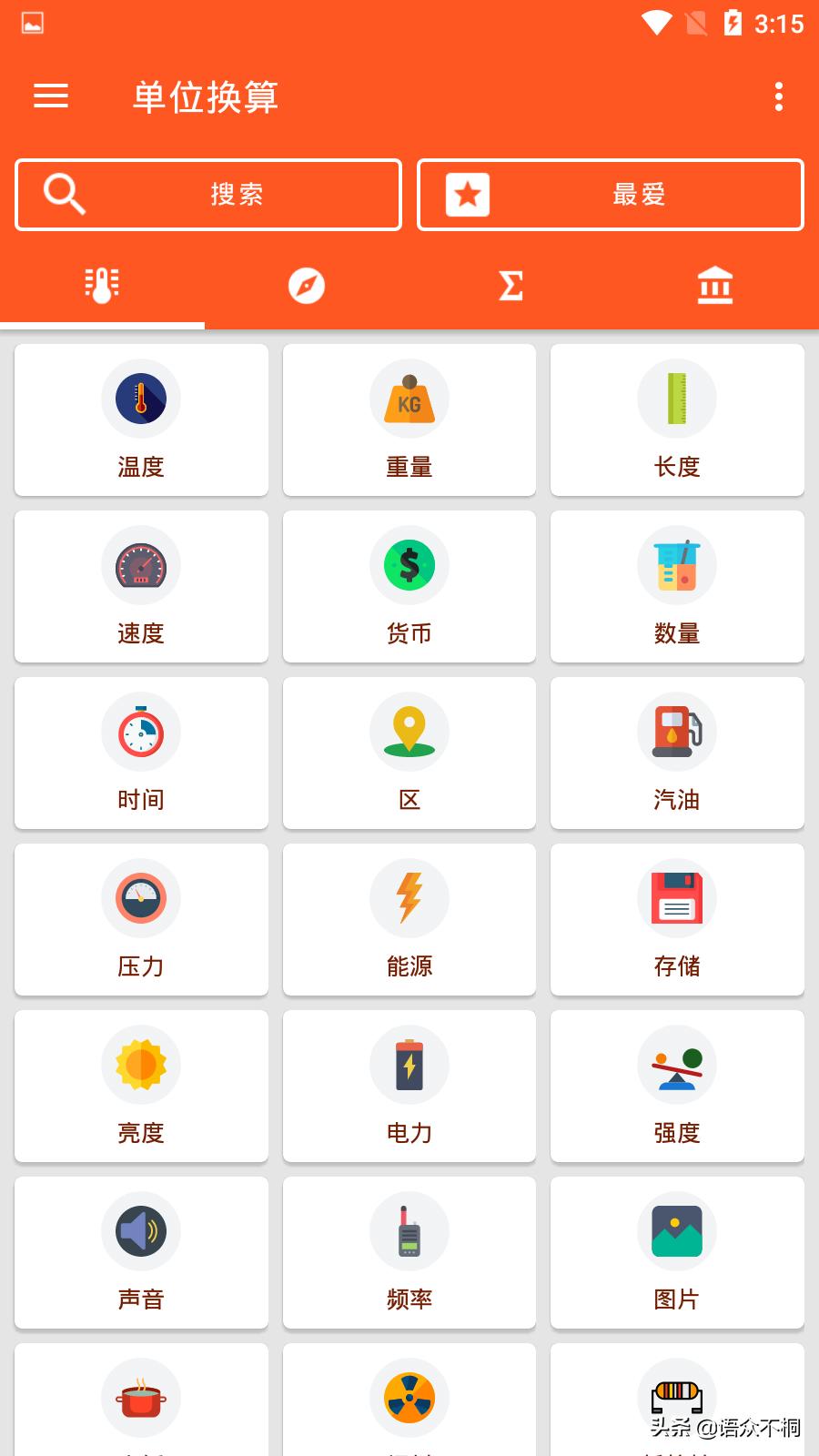Image resolution: width=819 pixels, height=1456 pixels.
Task: Tap the 搜索 search button
Action: click(x=207, y=194)
